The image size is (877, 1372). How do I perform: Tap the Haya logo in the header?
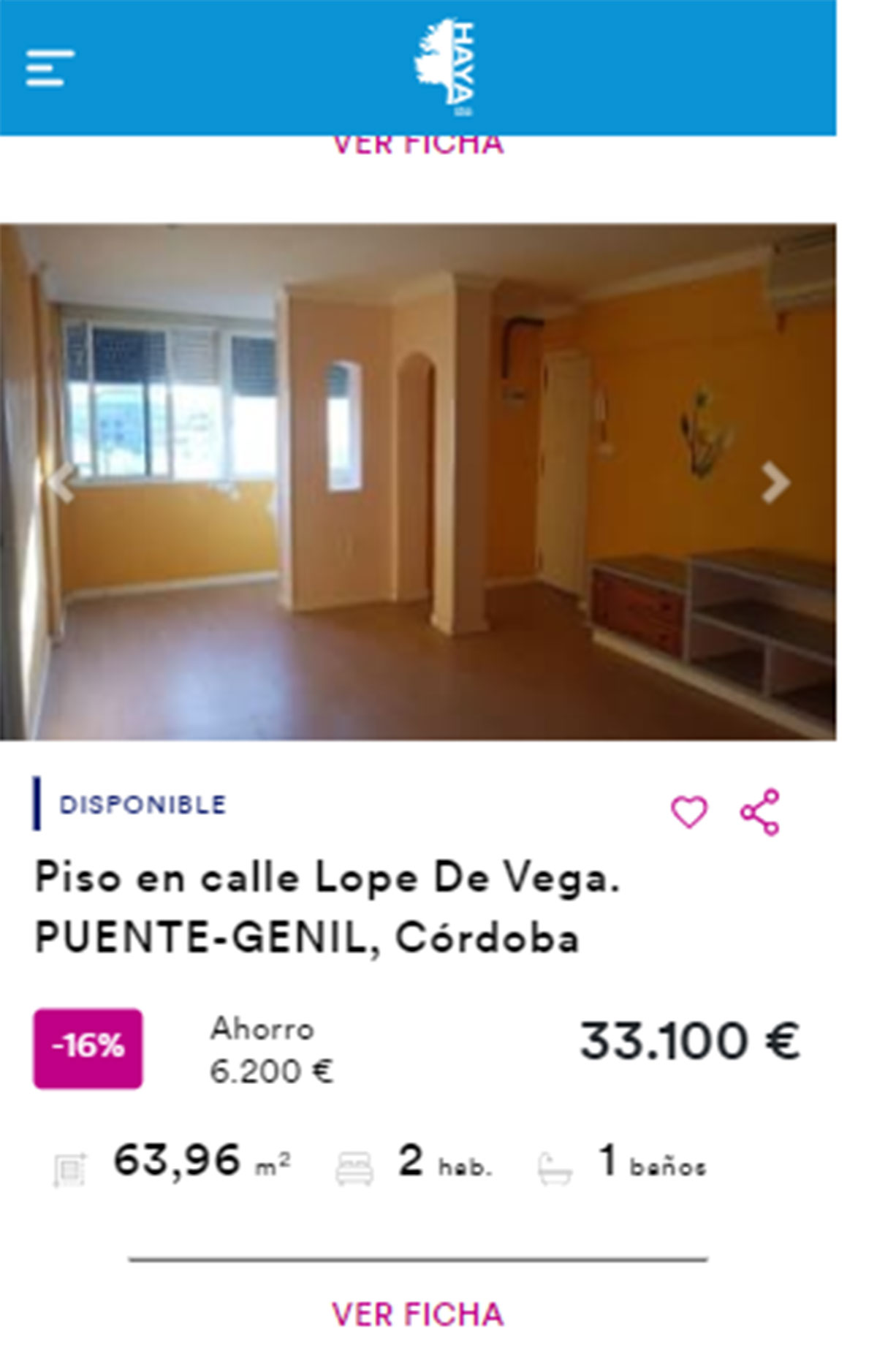pos(445,67)
